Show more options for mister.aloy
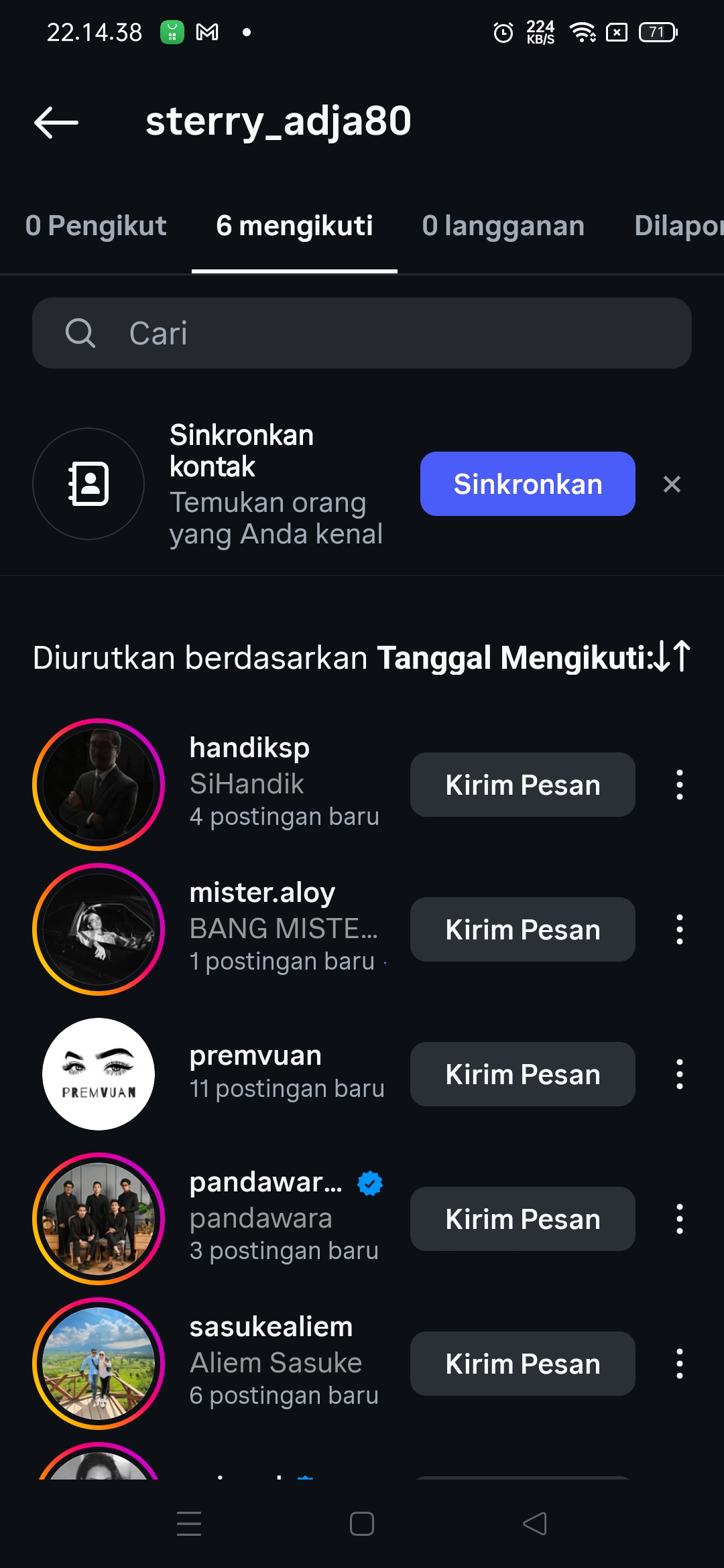 coord(680,929)
